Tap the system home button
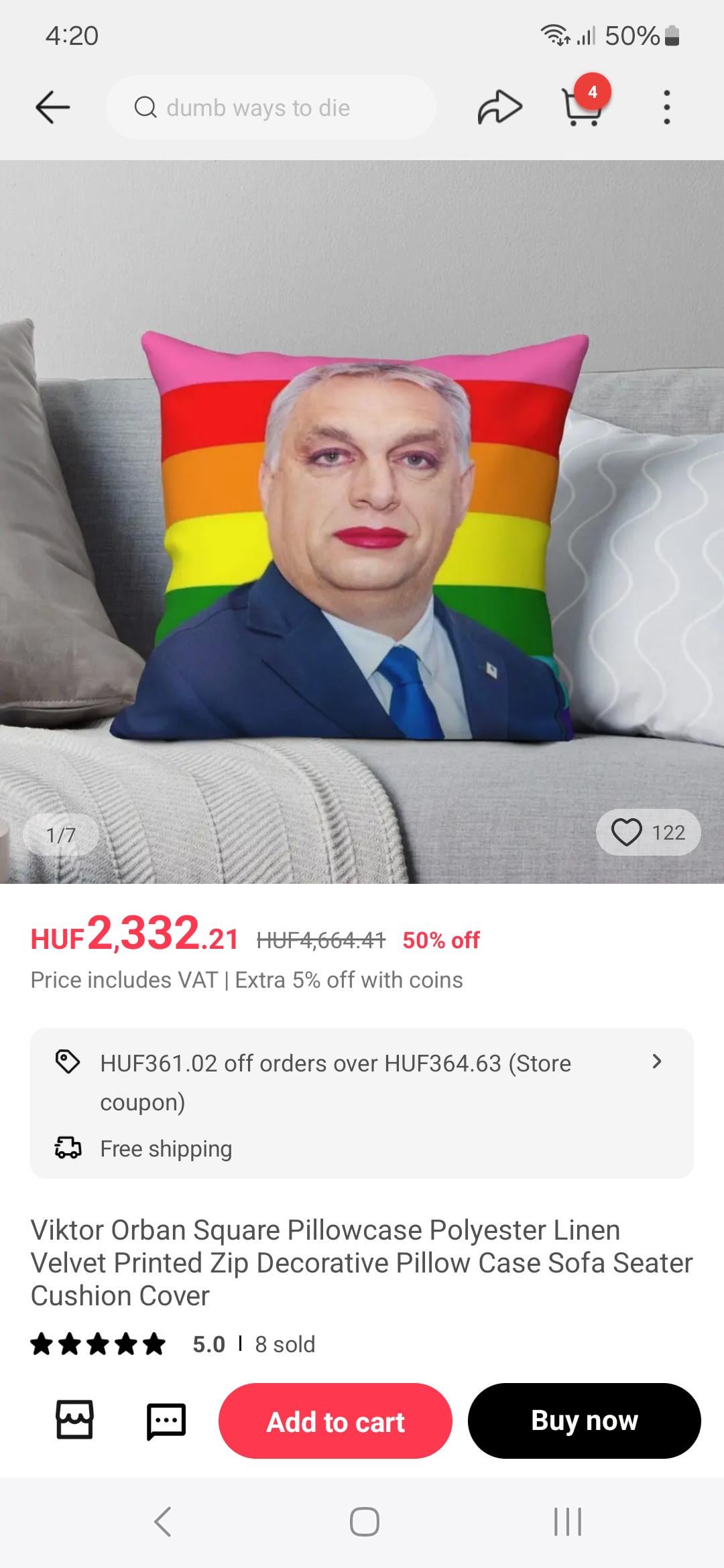 (364, 1521)
